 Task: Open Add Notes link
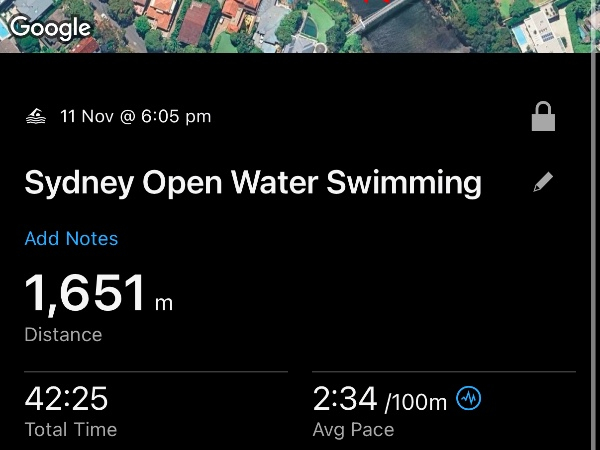71,239
